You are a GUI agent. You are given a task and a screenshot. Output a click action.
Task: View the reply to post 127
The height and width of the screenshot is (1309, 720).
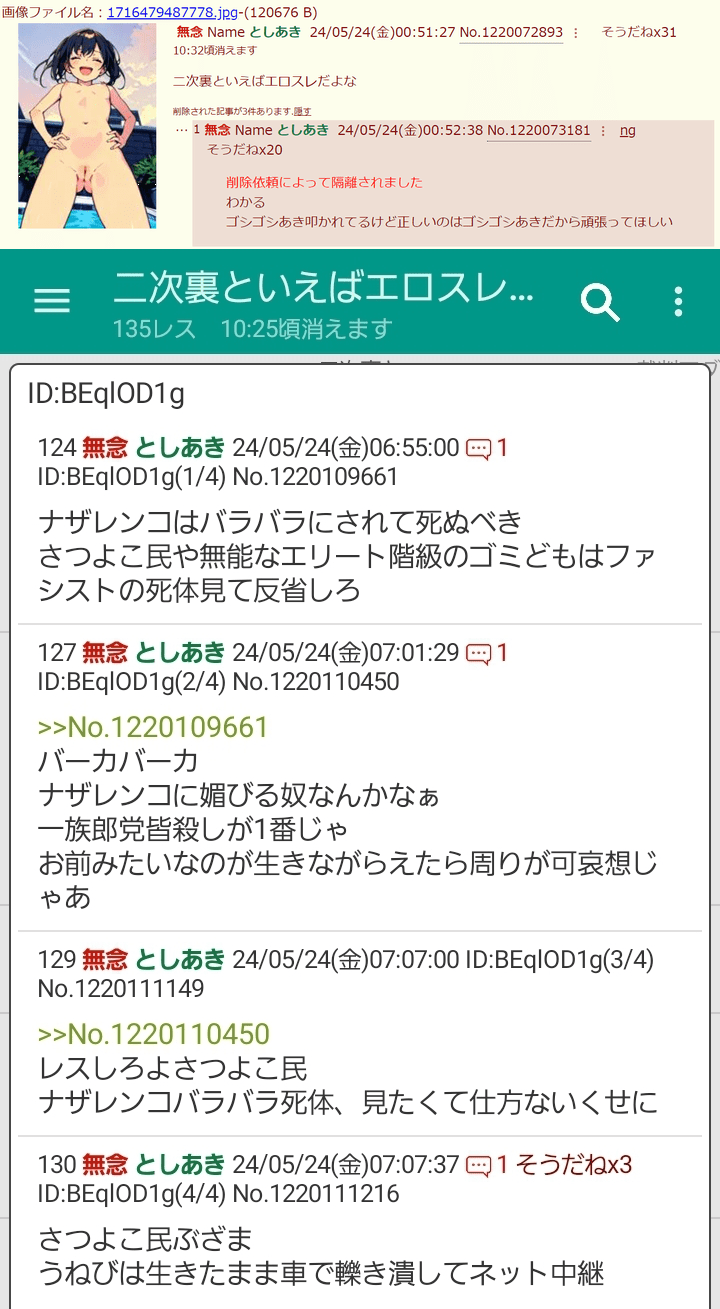pos(487,653)
